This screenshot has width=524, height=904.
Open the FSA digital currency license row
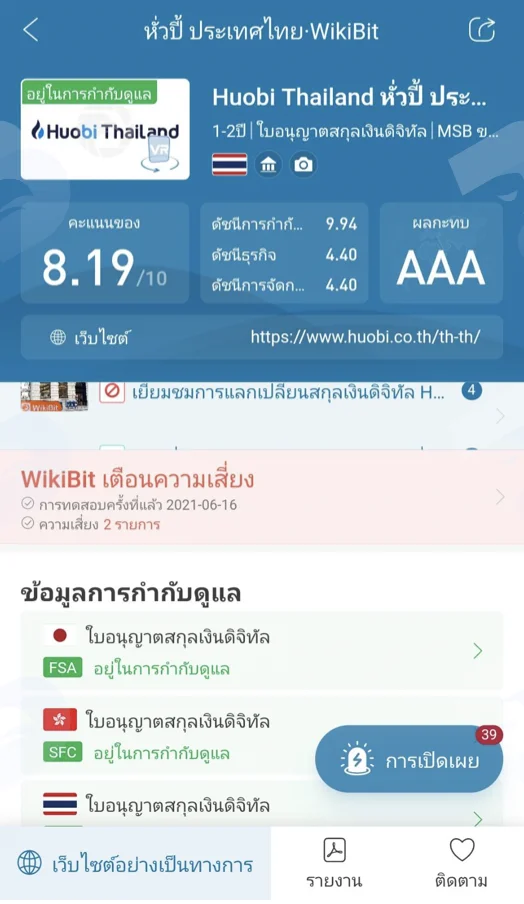pos(262,651)
